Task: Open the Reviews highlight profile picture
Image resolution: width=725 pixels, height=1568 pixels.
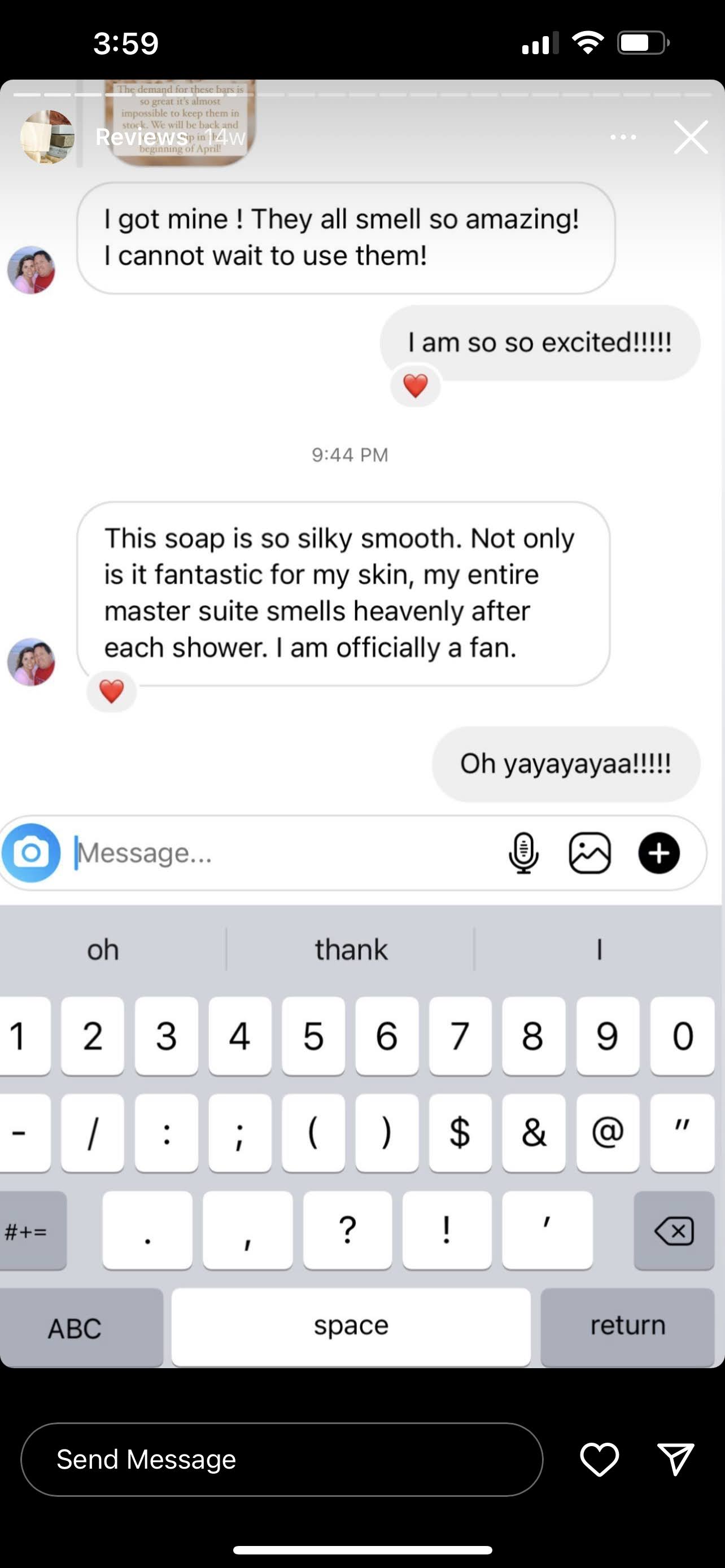Action: point(47,137)
